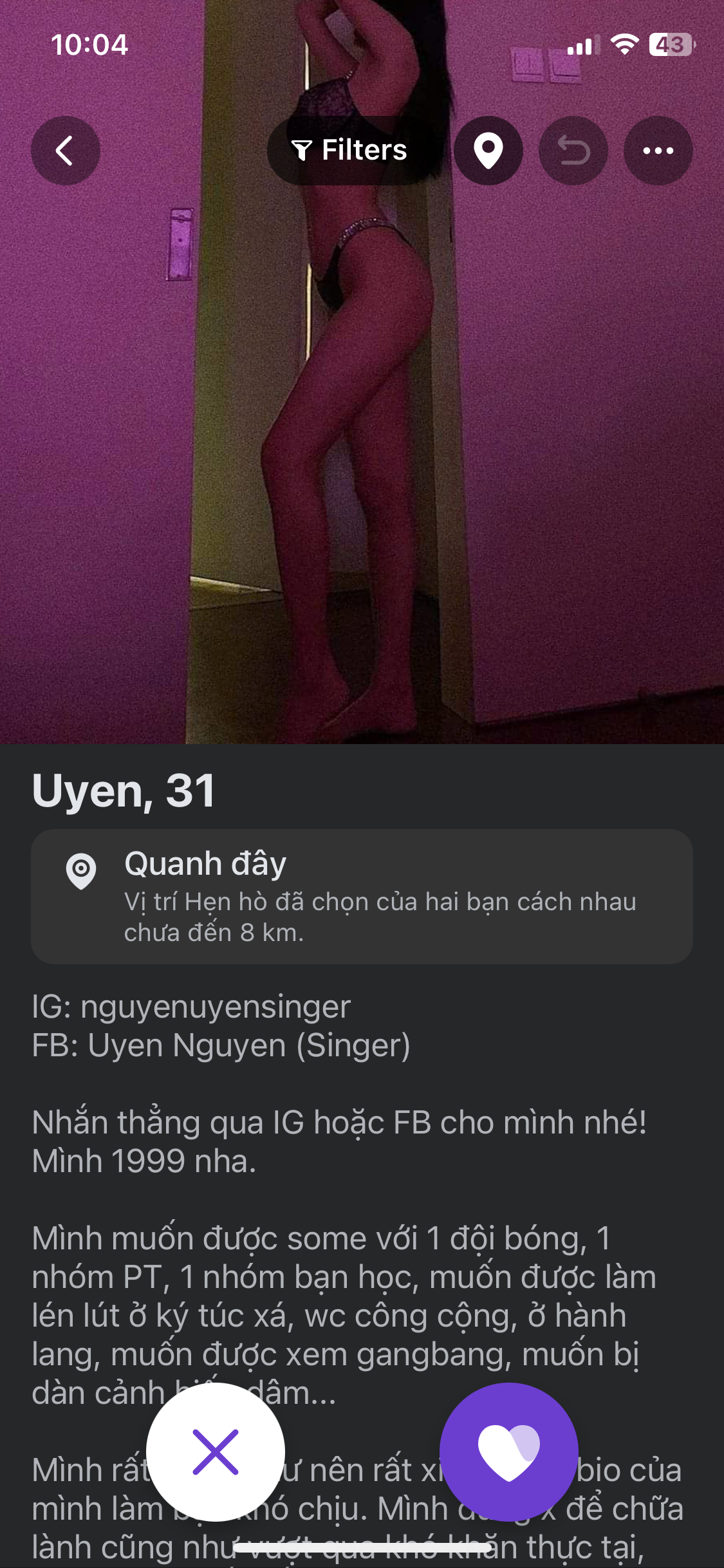The image size is (724, 1568).
Task: Open the Filters options
Action: point(351,151)
